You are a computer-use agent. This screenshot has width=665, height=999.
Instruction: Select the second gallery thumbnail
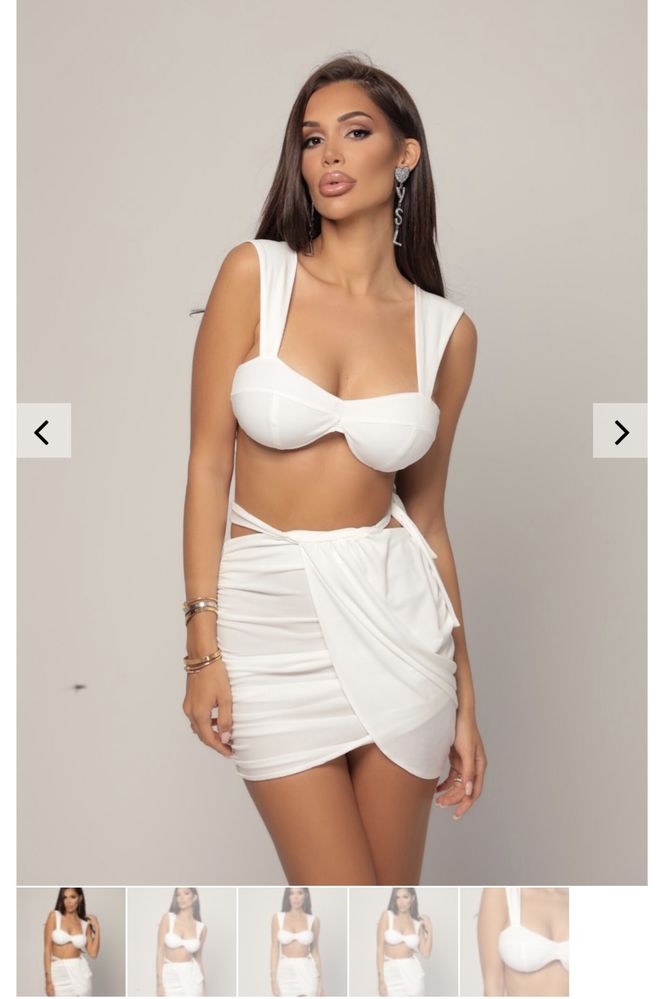(x=182, y=941)
